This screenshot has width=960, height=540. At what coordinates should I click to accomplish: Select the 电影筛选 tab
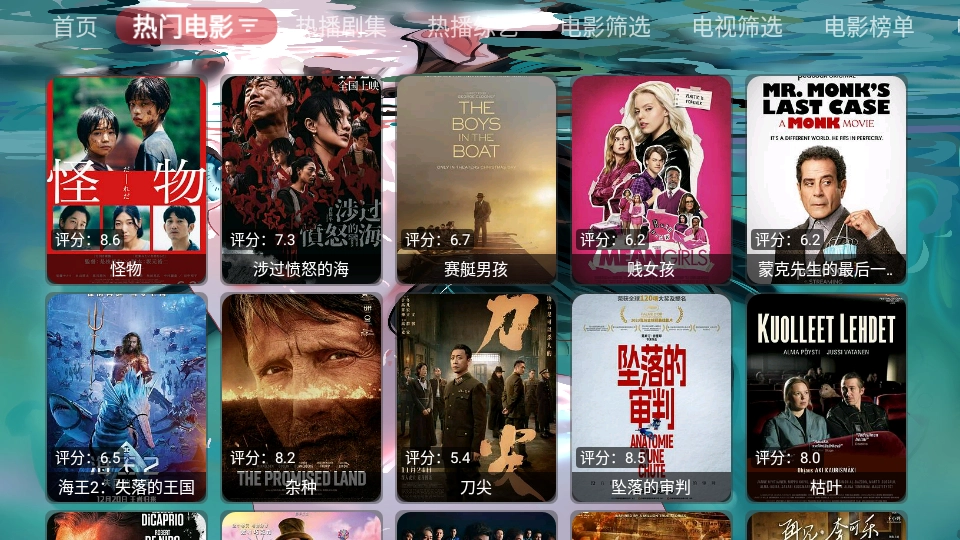[x=605, y=27]
